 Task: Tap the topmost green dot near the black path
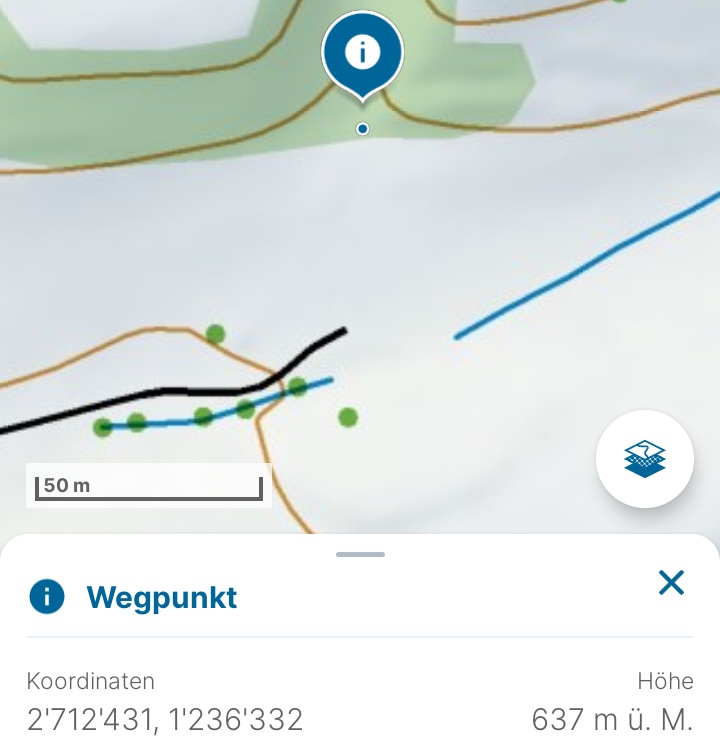(x=215, y=330)
